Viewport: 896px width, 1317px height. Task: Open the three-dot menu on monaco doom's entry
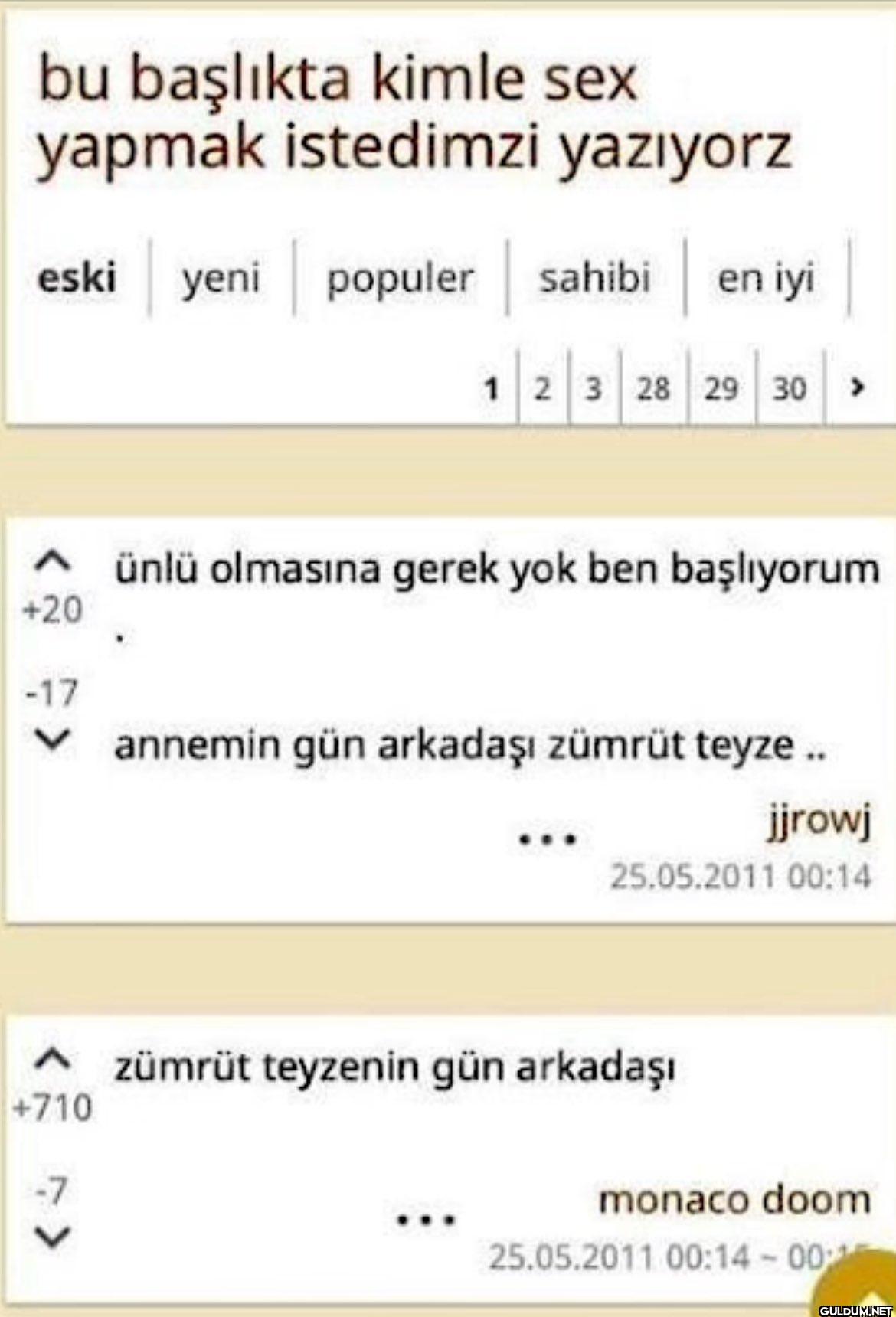(426, 1218)
